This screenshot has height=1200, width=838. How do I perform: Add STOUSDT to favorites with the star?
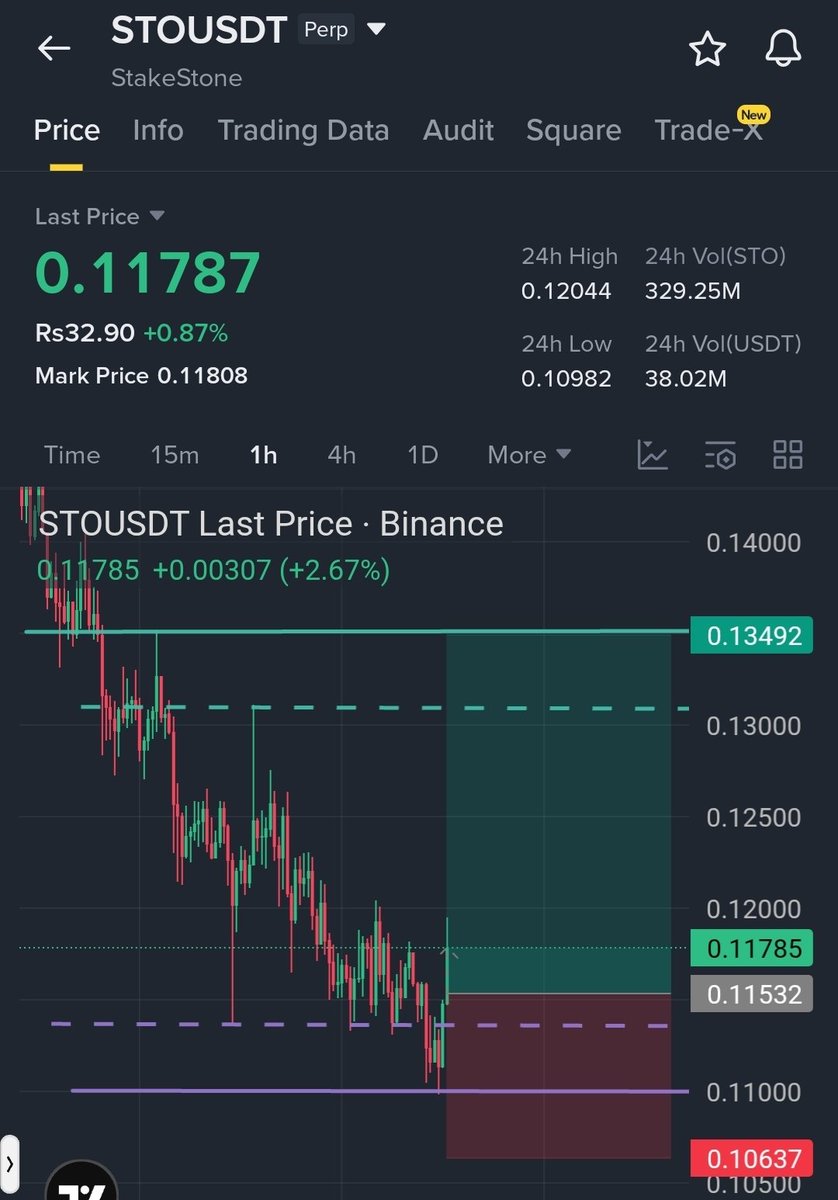[707, 48]
